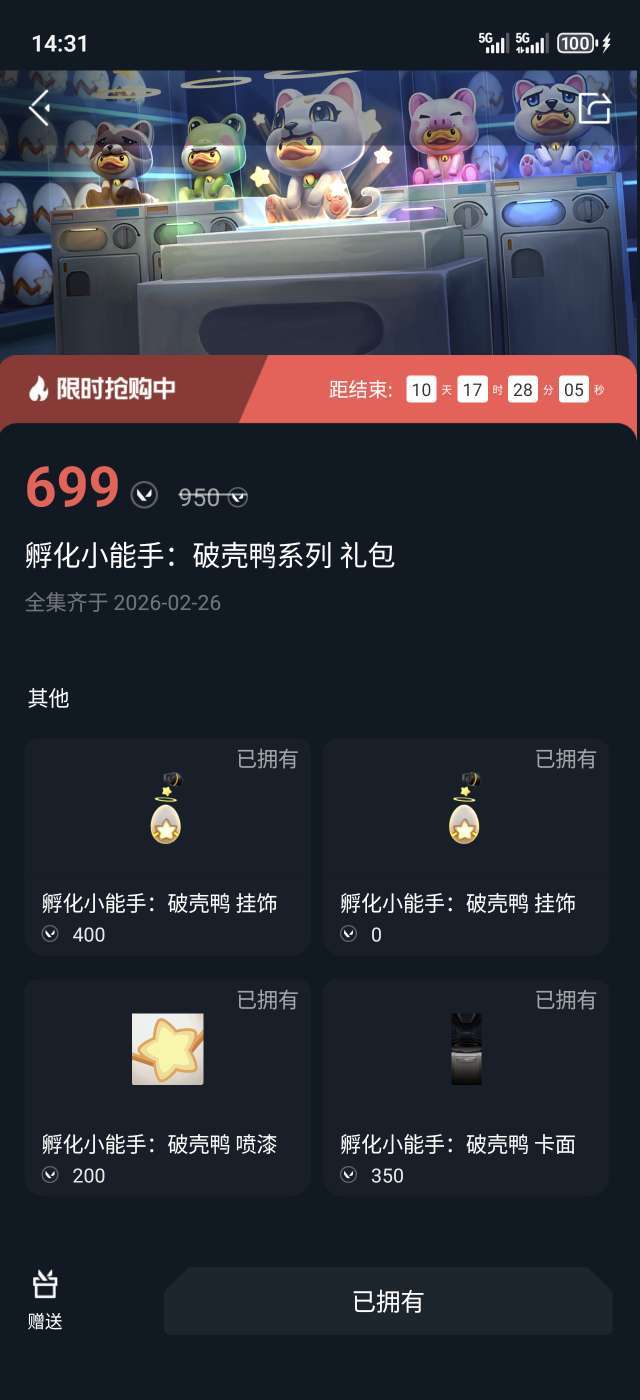Viewport: 640px width, 1400px height.
Task: Open the 破壳鸭 挂饰 card priced 0
Action: point(466,847)
